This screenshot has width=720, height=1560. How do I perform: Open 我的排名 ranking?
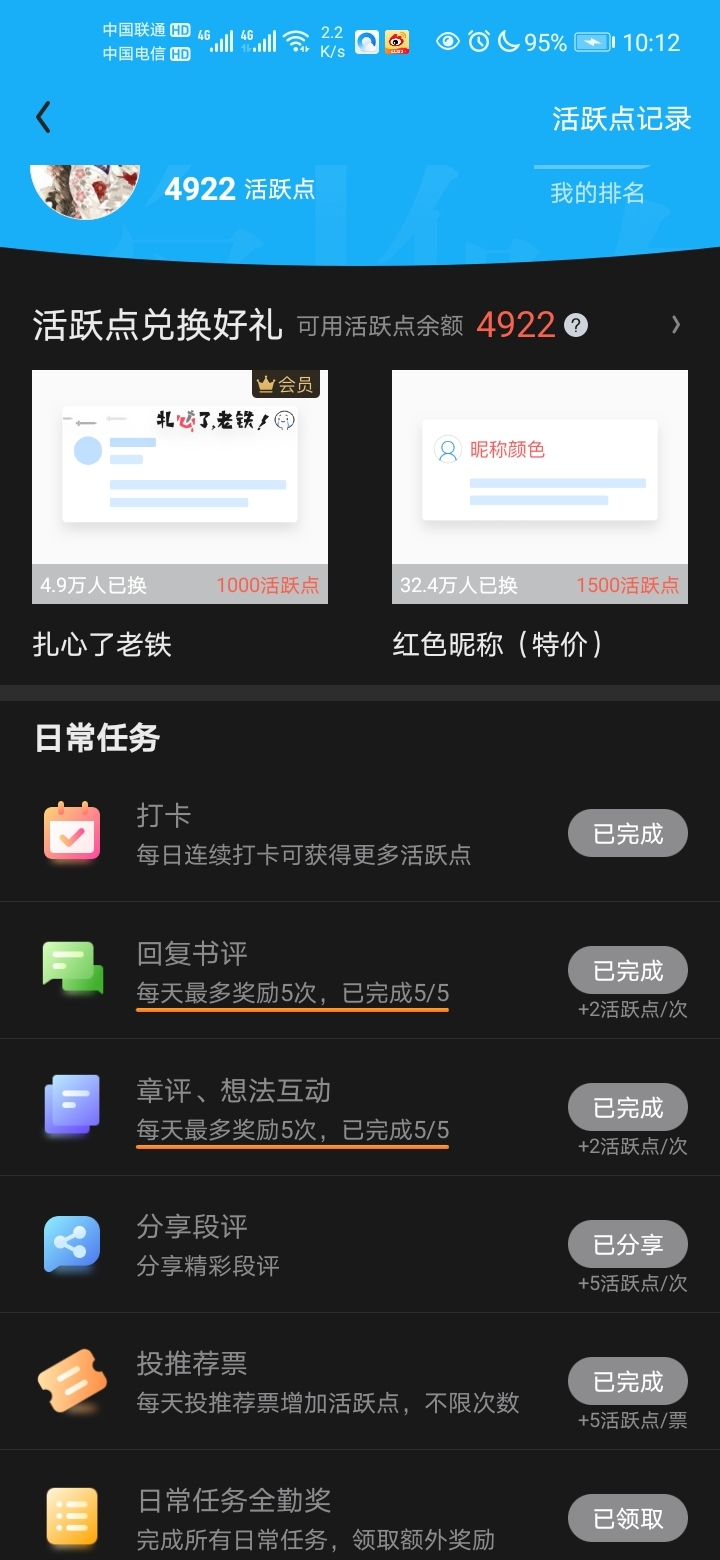[597, 192]
